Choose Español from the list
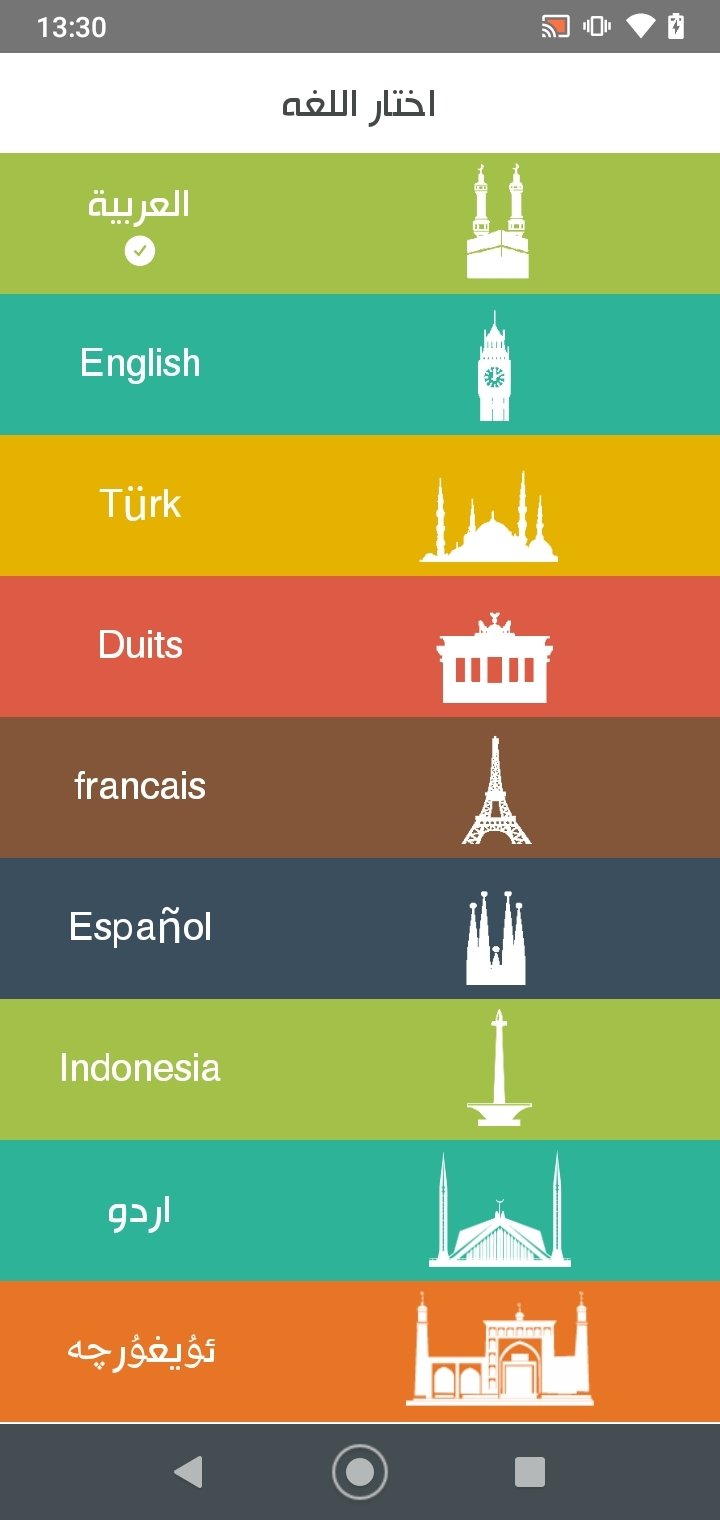The image size is (720, 1520). pyautogui.click(x=360, y=928)
